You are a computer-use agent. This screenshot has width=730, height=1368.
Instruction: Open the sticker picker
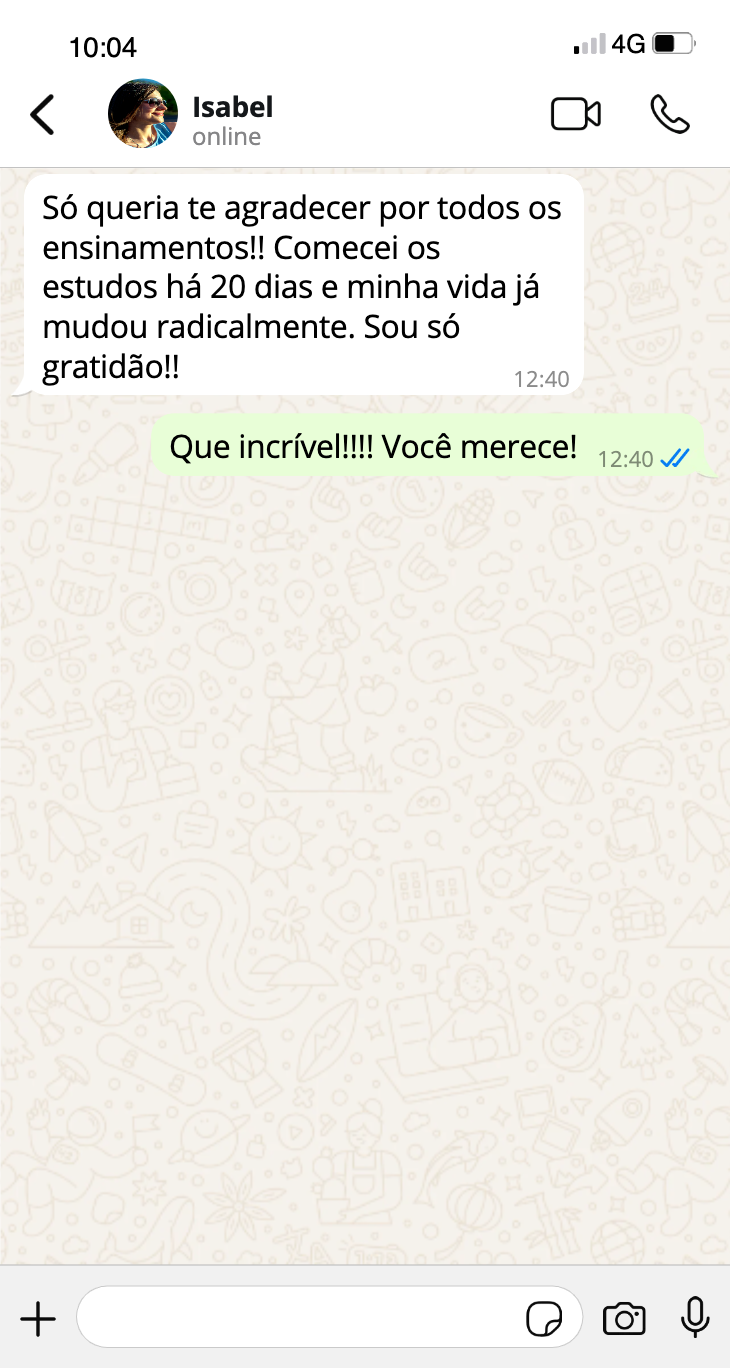point(544,1319)
